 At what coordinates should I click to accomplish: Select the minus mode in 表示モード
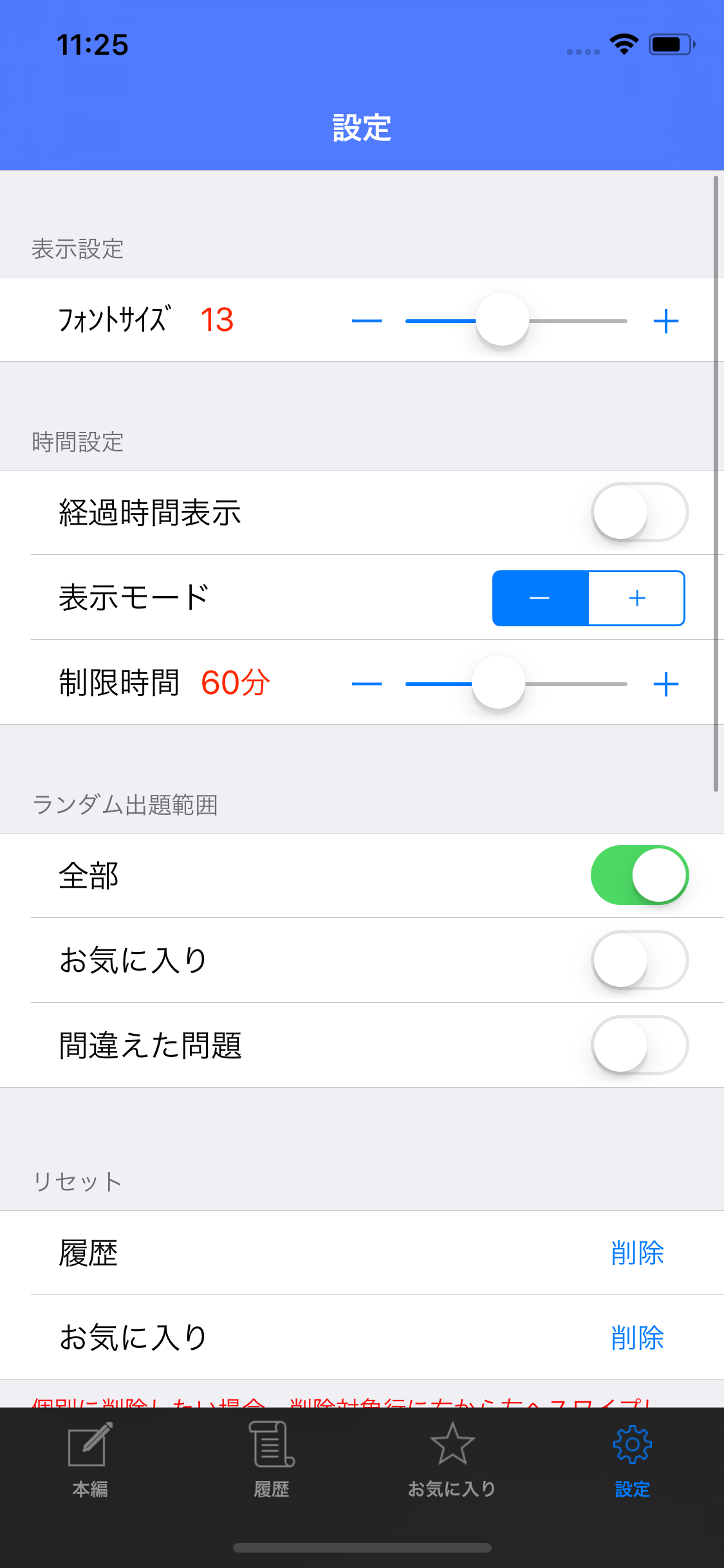[540, 599]
